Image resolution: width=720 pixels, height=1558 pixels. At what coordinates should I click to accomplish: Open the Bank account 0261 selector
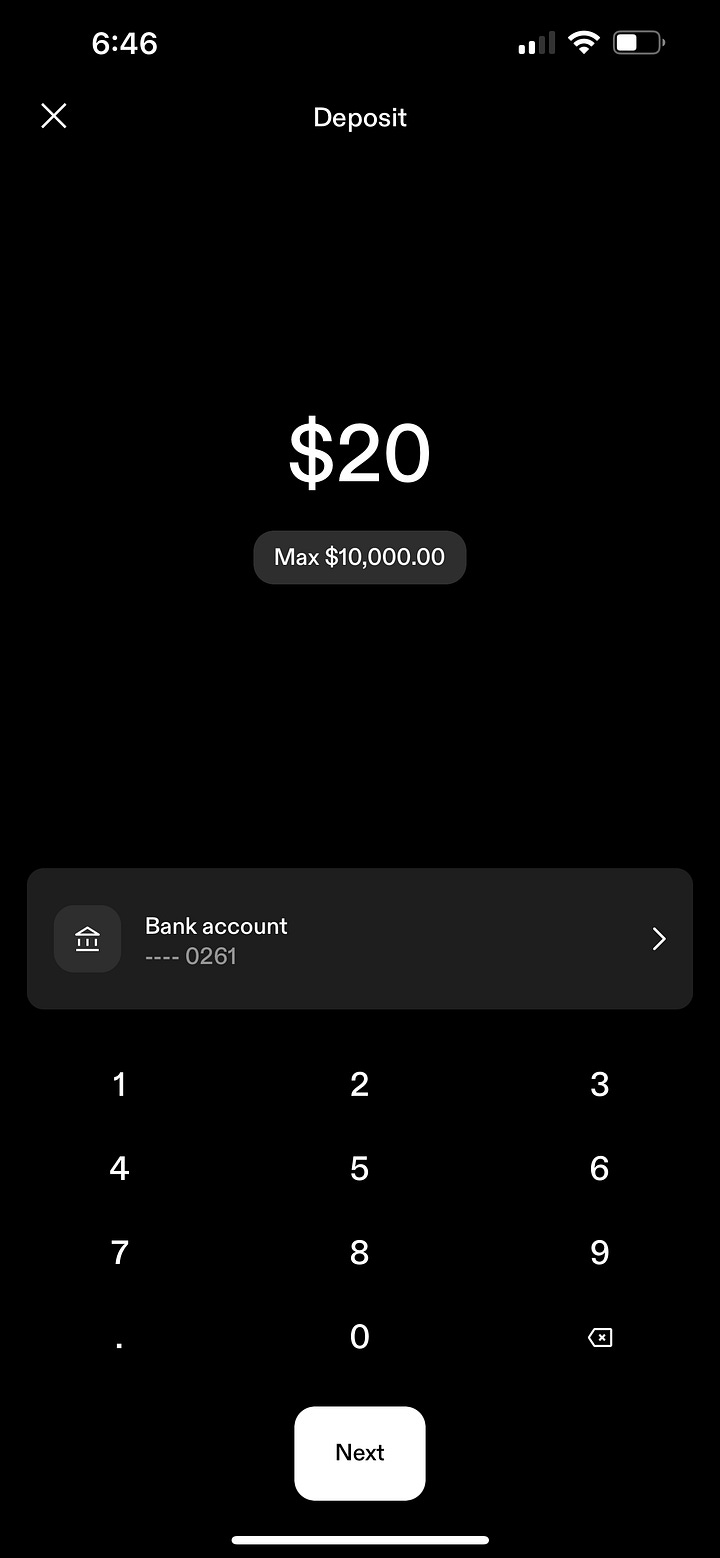click(360, 938)
